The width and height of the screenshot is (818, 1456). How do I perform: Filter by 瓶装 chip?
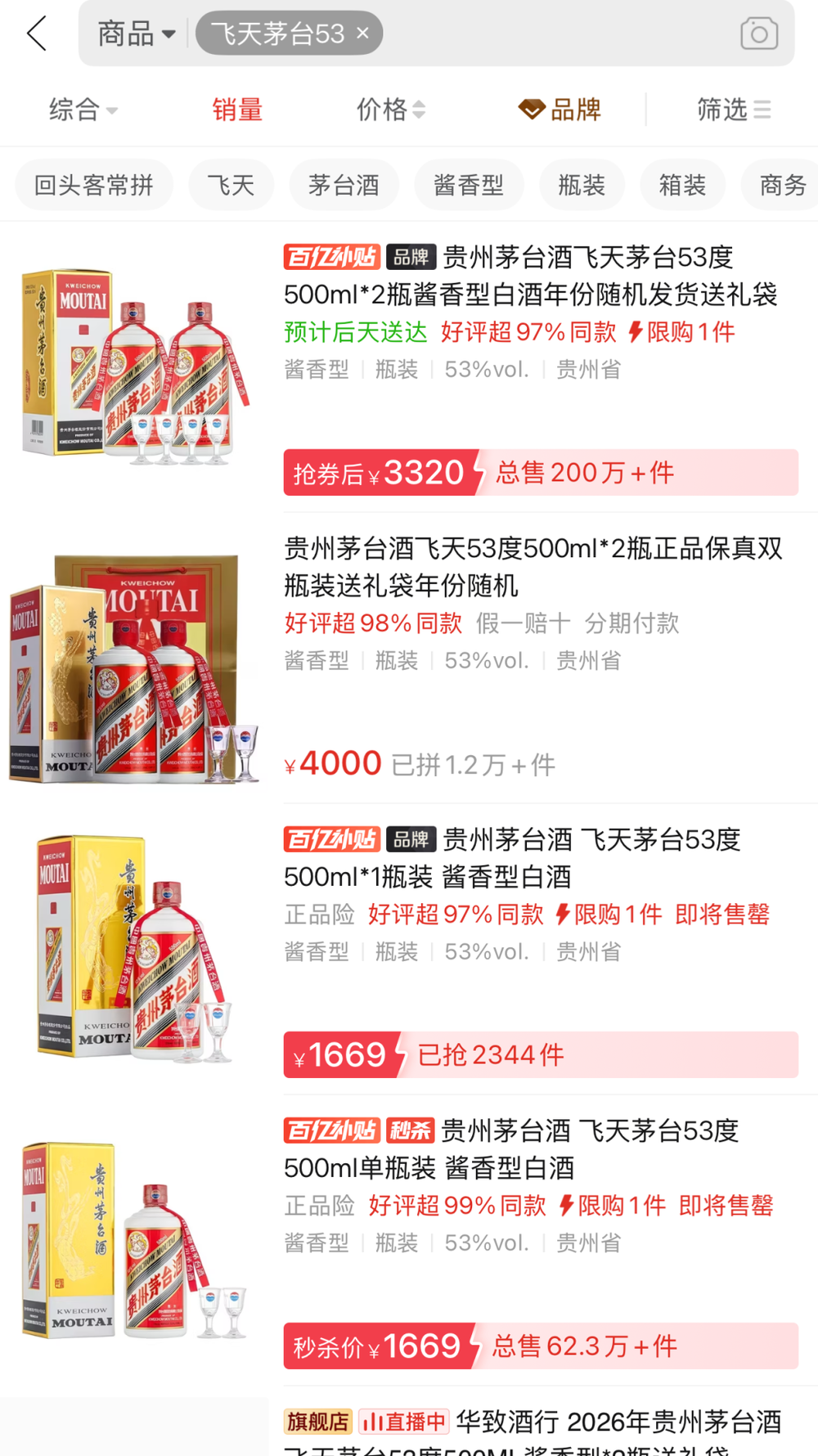click(x=582, y=185)
